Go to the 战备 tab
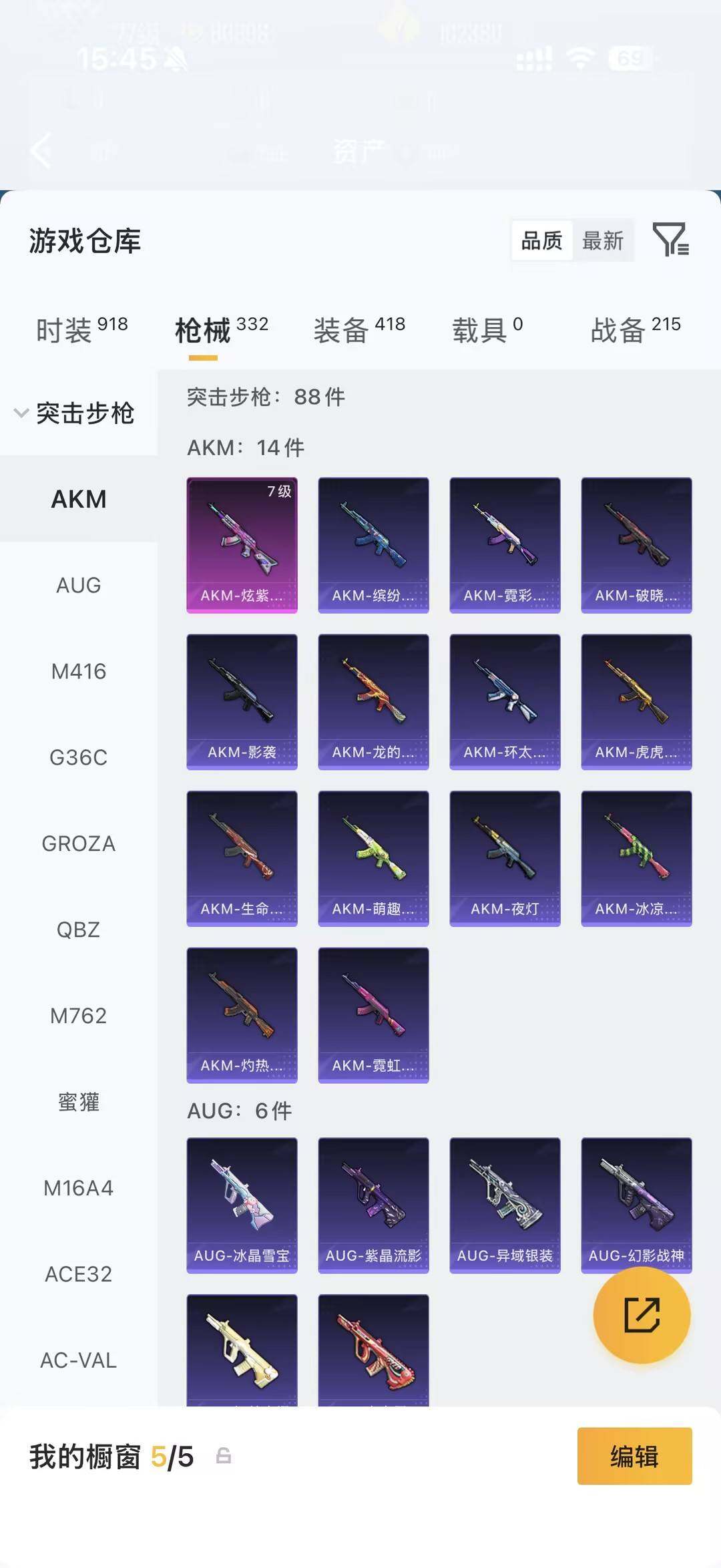This screenshot has width=721, height=1568. (636, 330)
